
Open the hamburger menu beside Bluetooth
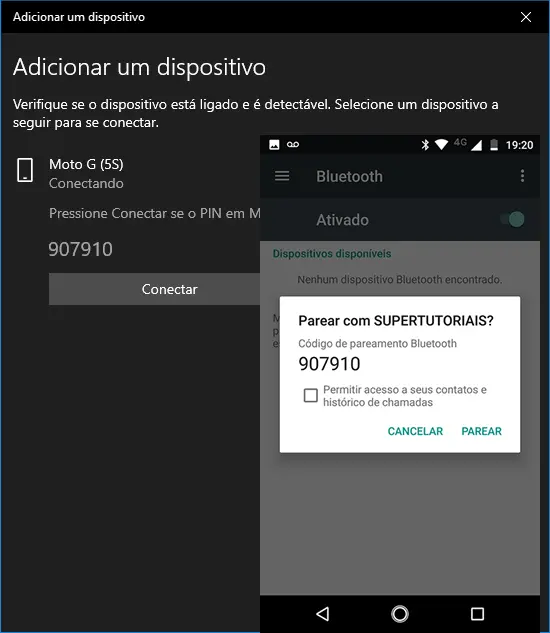(282, 176)
